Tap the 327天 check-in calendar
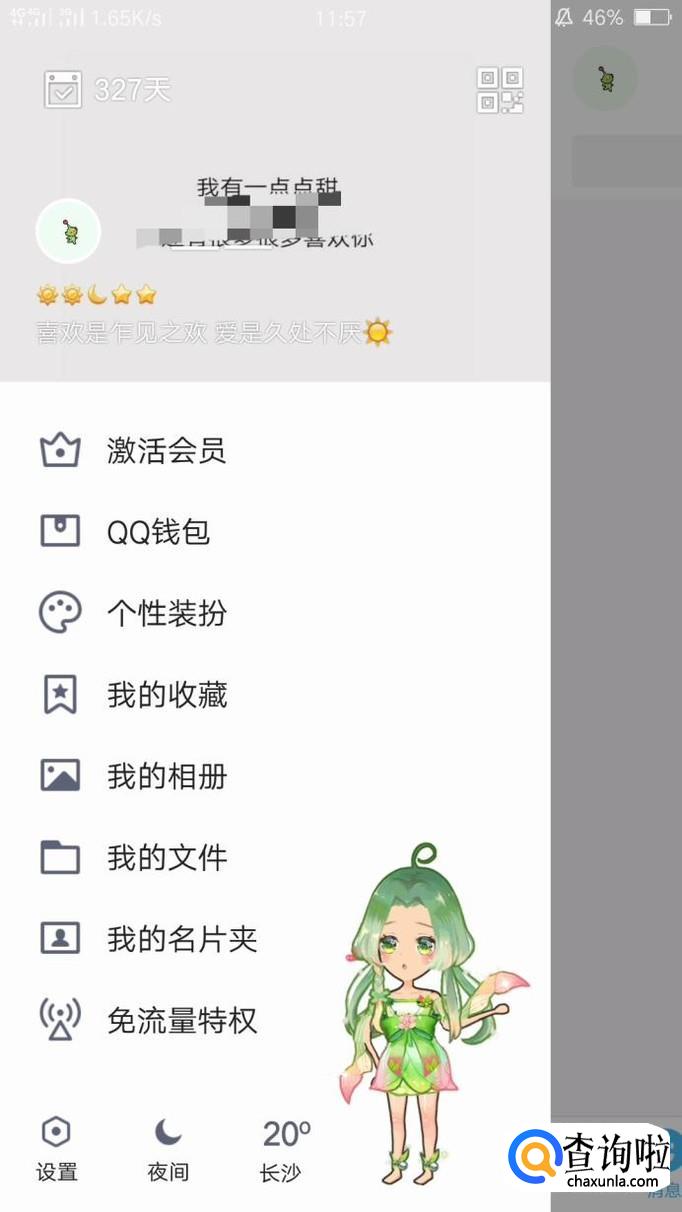 [108, 90]
